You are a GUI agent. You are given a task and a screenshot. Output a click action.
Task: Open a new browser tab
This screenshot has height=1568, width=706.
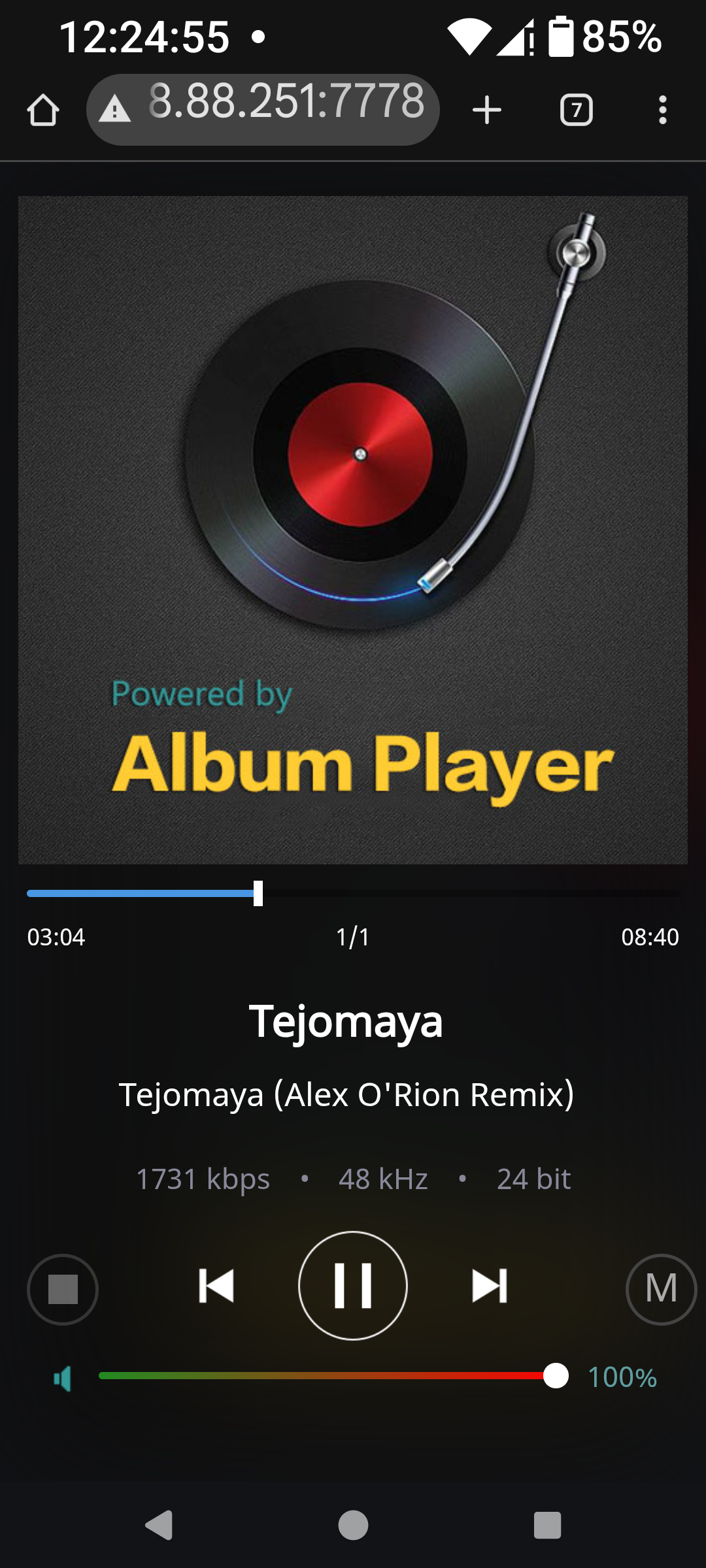point(487,110)
